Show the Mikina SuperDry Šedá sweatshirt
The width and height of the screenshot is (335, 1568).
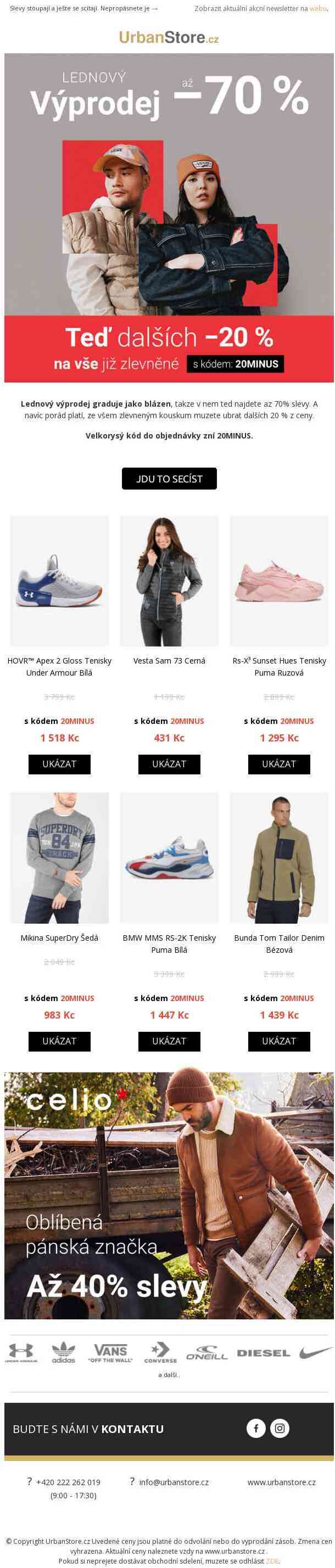59,1041
